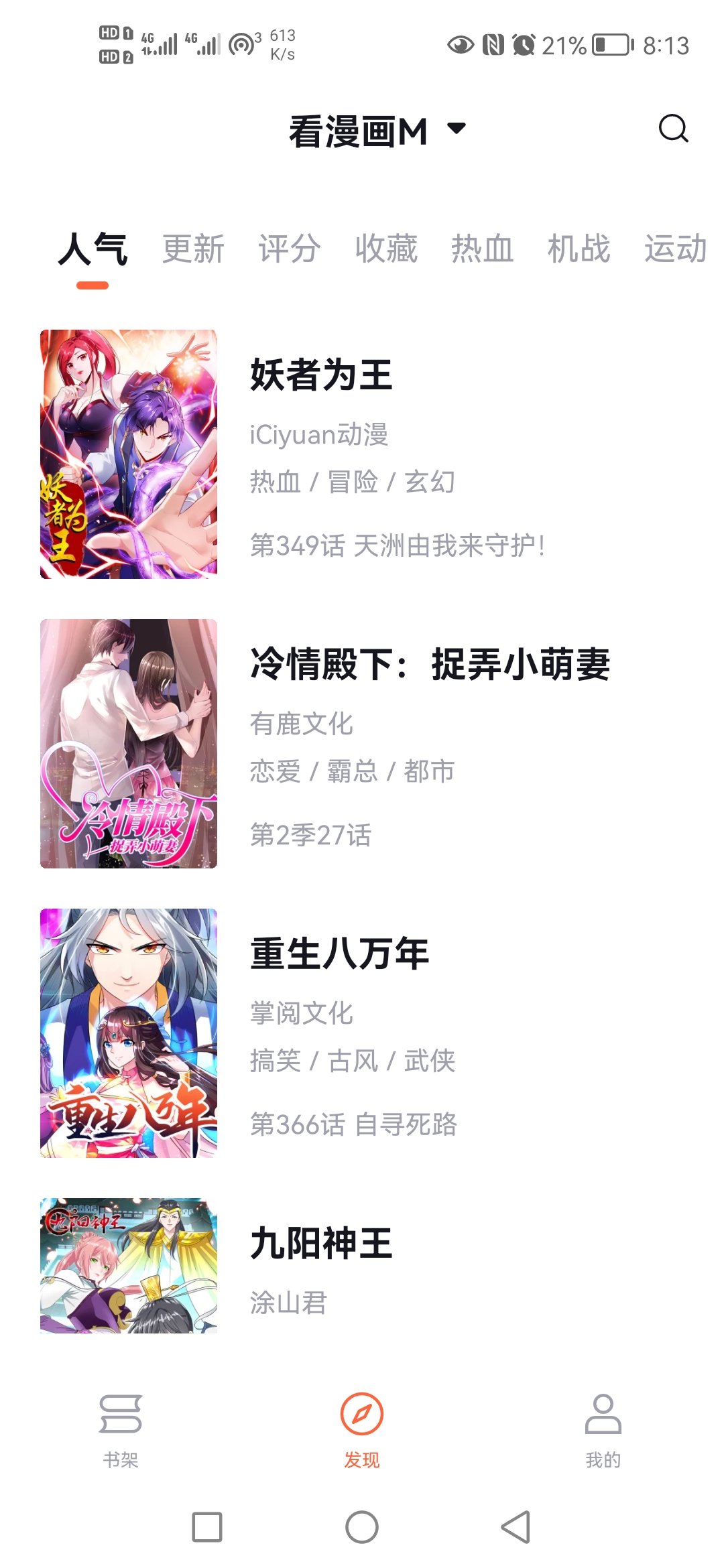Switch to the 更新 tab
The height and width of the screenshot is (1568, 724).
pyautogui.click(x=193, y=249)
